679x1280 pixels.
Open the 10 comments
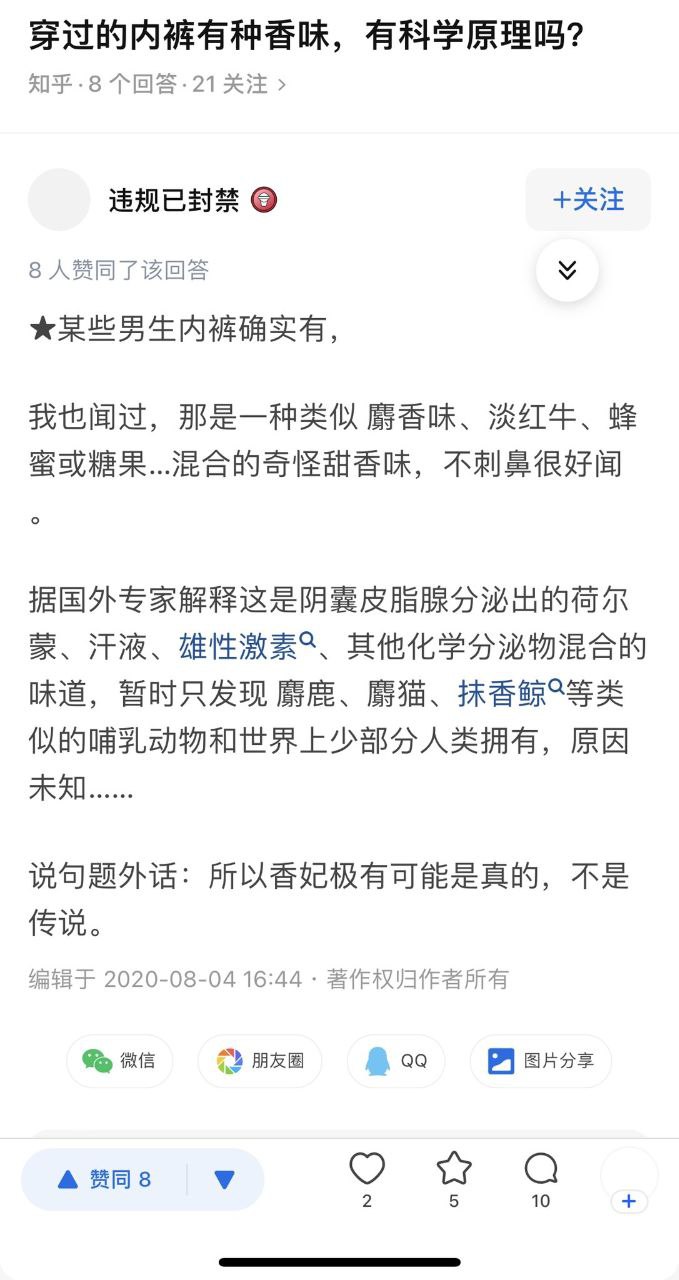[x=541, y=1180]
